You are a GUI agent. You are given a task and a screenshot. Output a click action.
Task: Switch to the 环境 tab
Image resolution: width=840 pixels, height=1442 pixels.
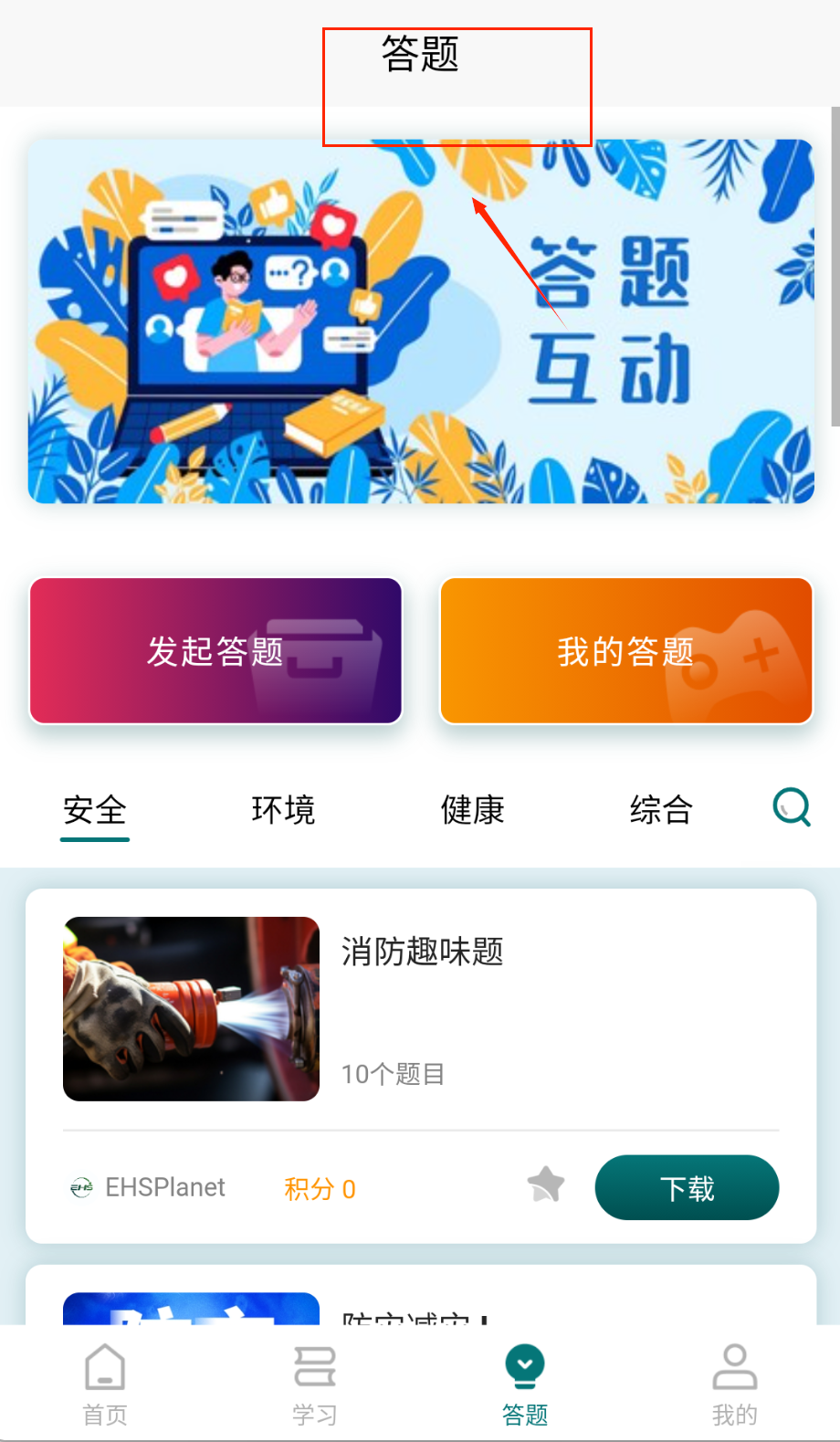click(x=283, y=810)
